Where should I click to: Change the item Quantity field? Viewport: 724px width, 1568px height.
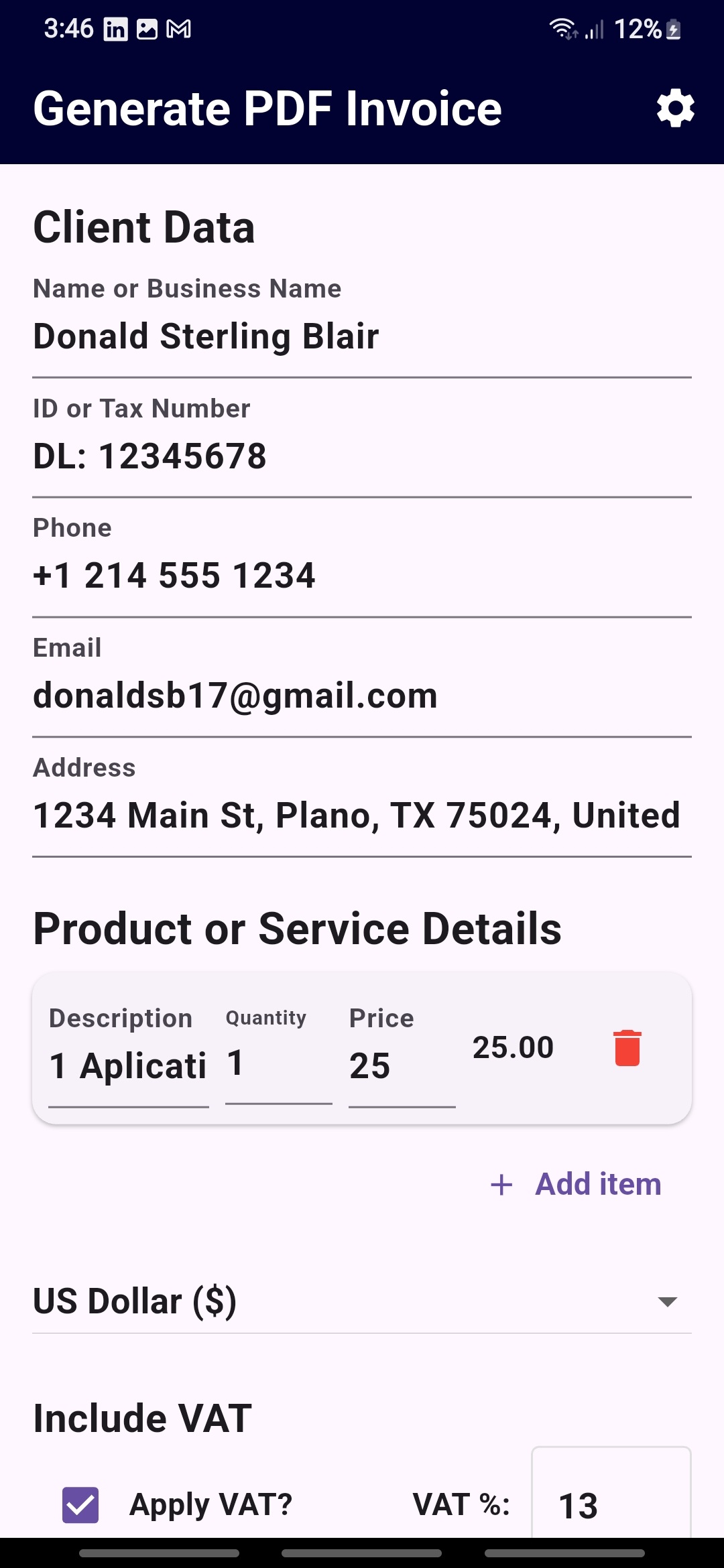278,1063
